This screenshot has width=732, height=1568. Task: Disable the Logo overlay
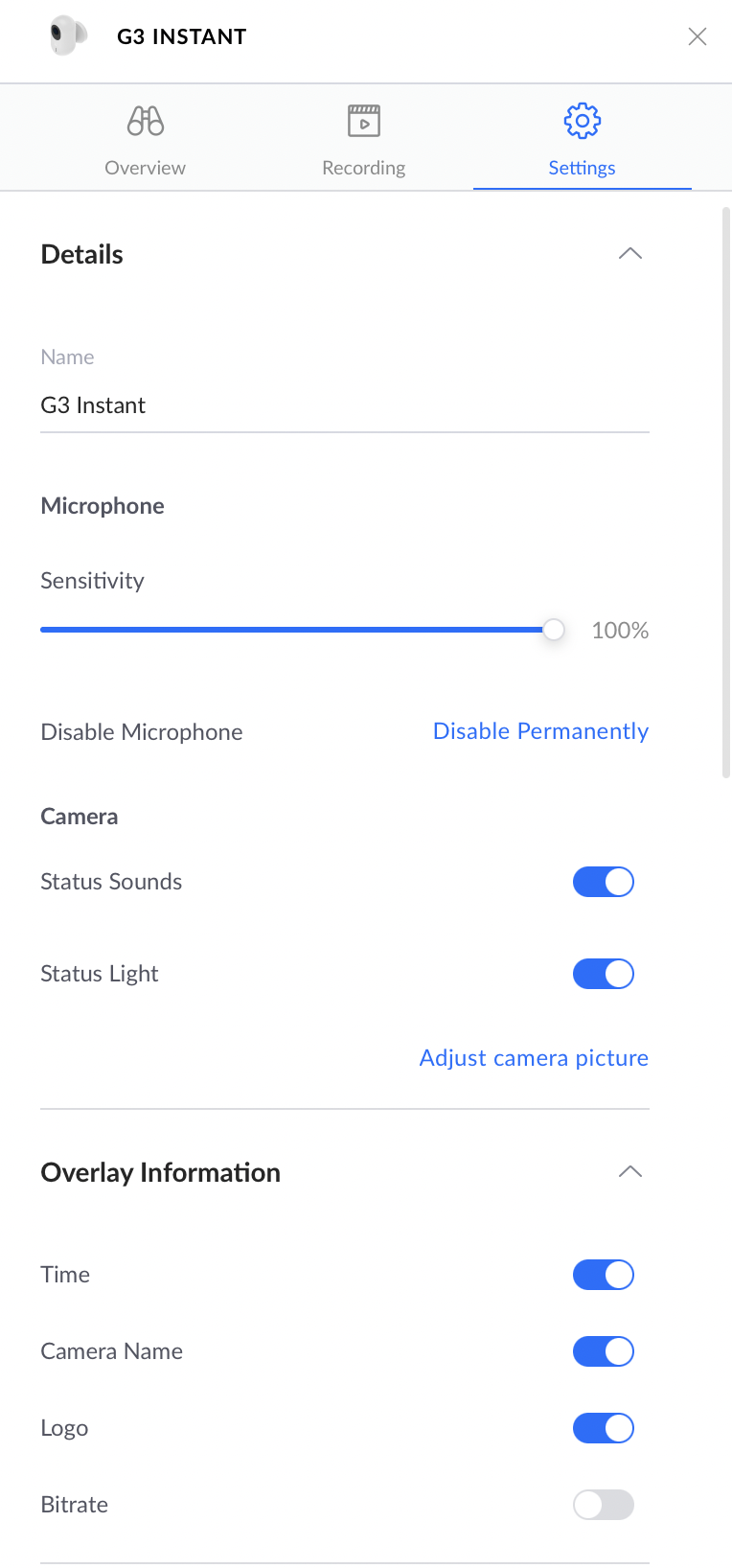(604, 1428)
